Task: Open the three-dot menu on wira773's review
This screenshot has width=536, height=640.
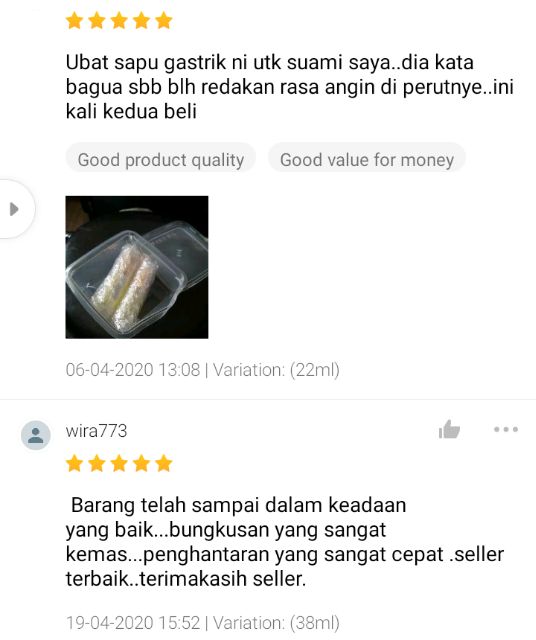Action: (506, 429)
